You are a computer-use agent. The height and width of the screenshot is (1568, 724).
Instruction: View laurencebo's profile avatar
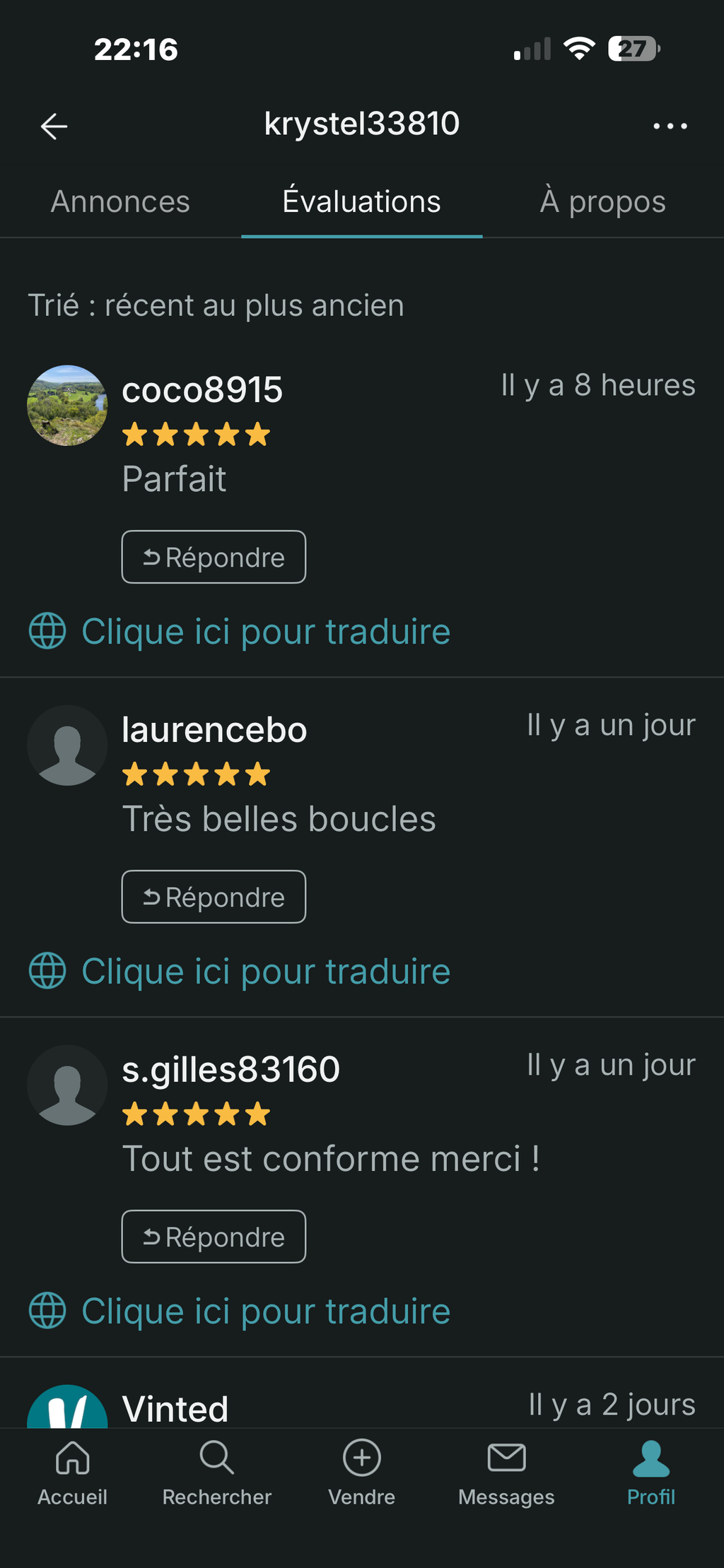pyautogui.click(x=67, y=745)
